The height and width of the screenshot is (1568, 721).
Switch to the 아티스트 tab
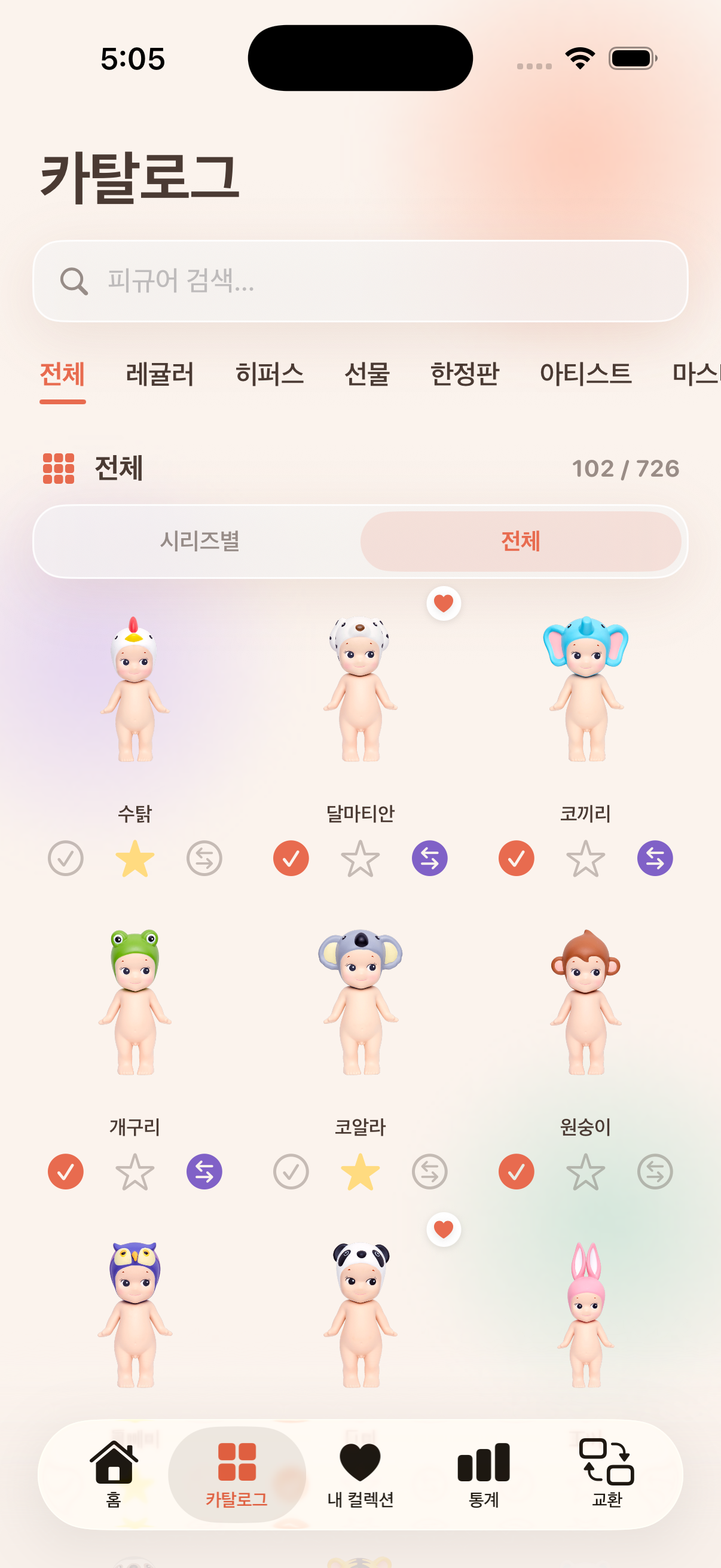click(586, 374)
